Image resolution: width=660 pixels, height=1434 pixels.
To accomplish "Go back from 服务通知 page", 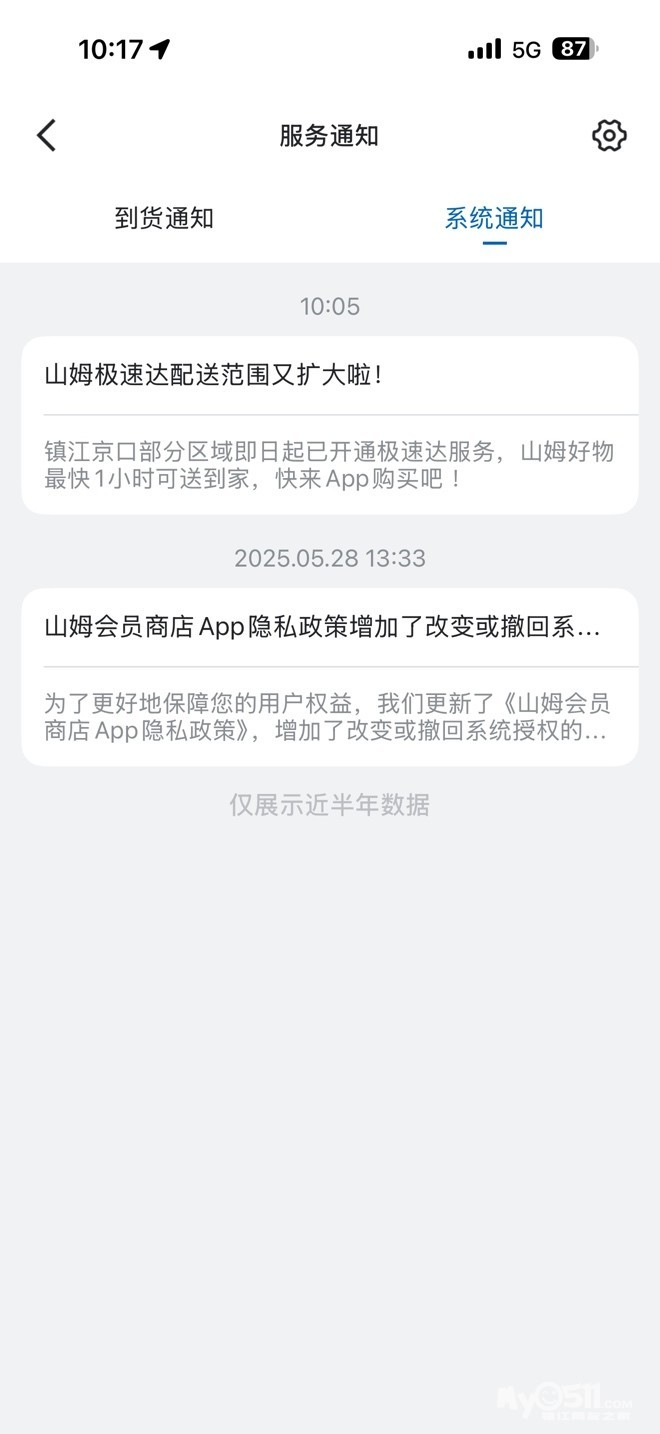I will [46, 136].
